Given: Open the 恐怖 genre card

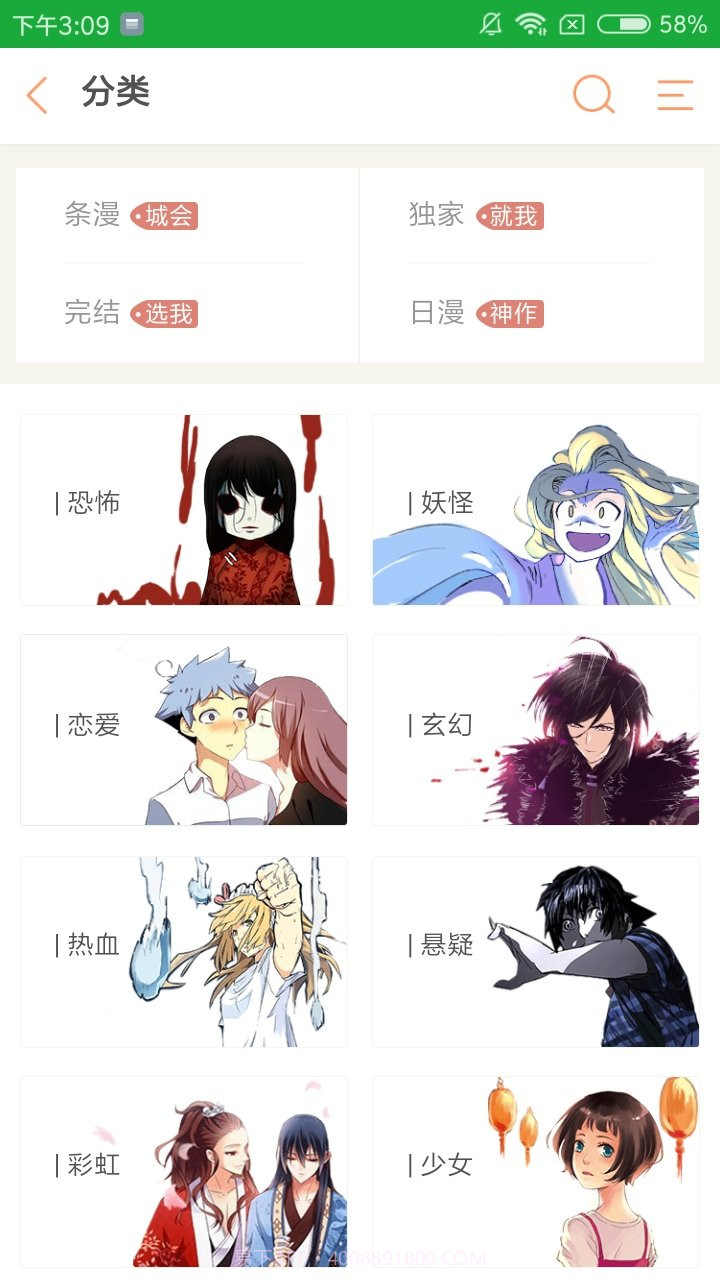Looking at the screenshot, I should 183,508.
